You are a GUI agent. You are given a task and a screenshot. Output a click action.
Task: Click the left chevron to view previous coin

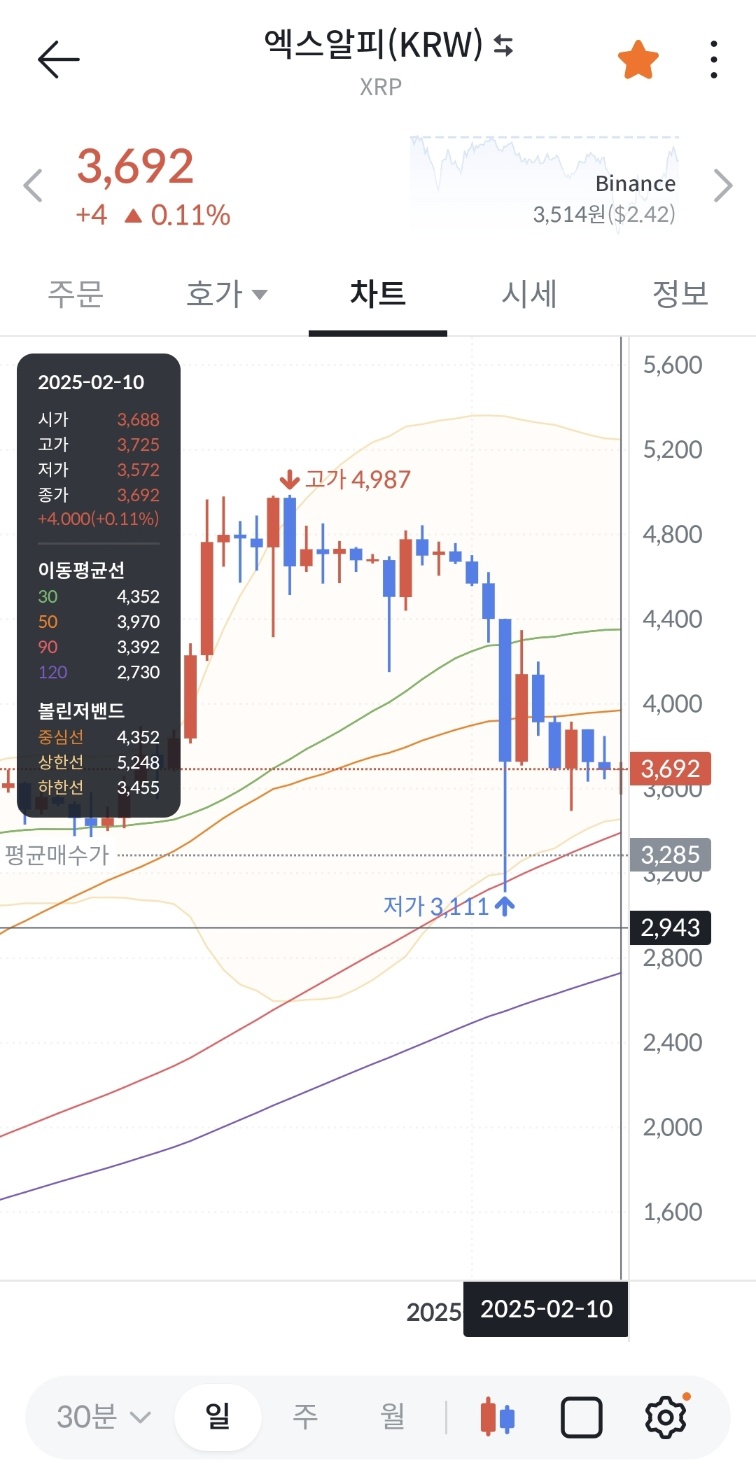click(31, 185)
